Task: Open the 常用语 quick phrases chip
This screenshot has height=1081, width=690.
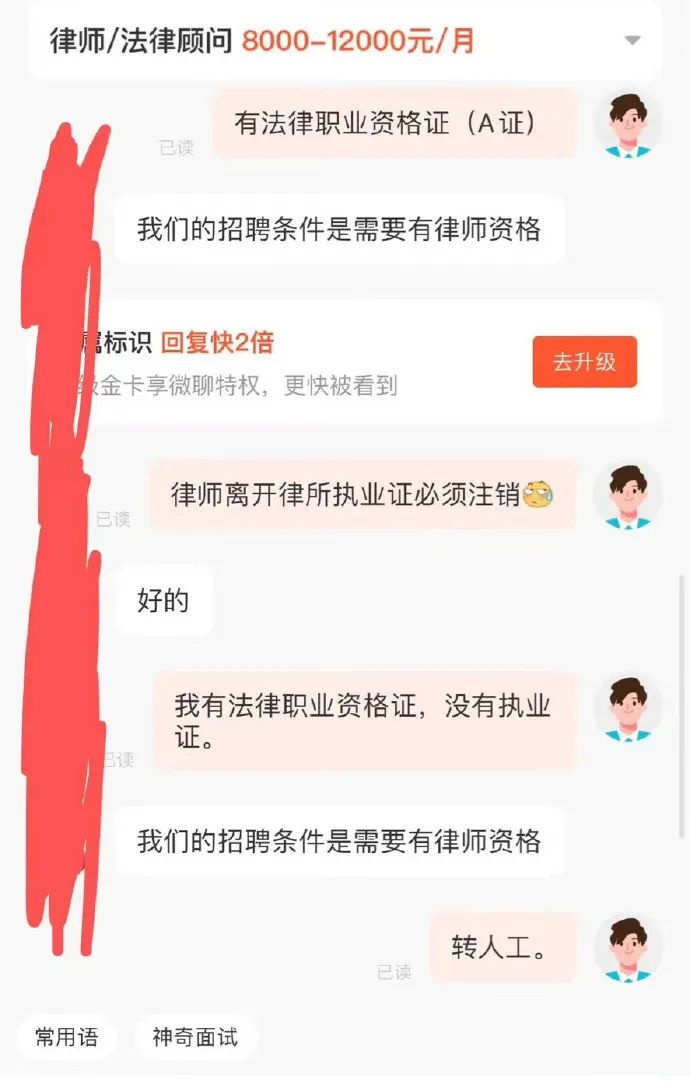Action: pyautogui.click(x=67, y=1037)
